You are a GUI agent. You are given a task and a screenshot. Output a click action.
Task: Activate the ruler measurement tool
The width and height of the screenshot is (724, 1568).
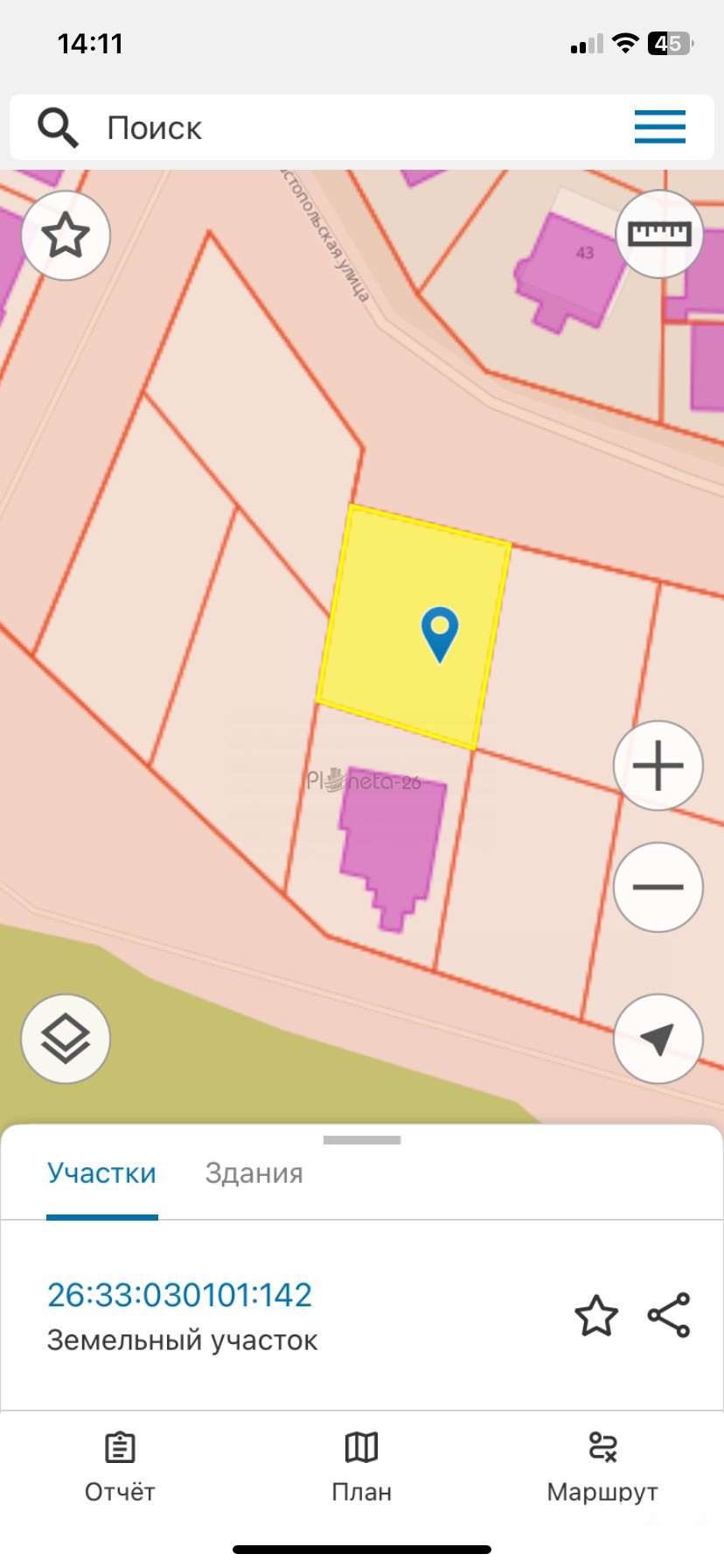(659, 234)
